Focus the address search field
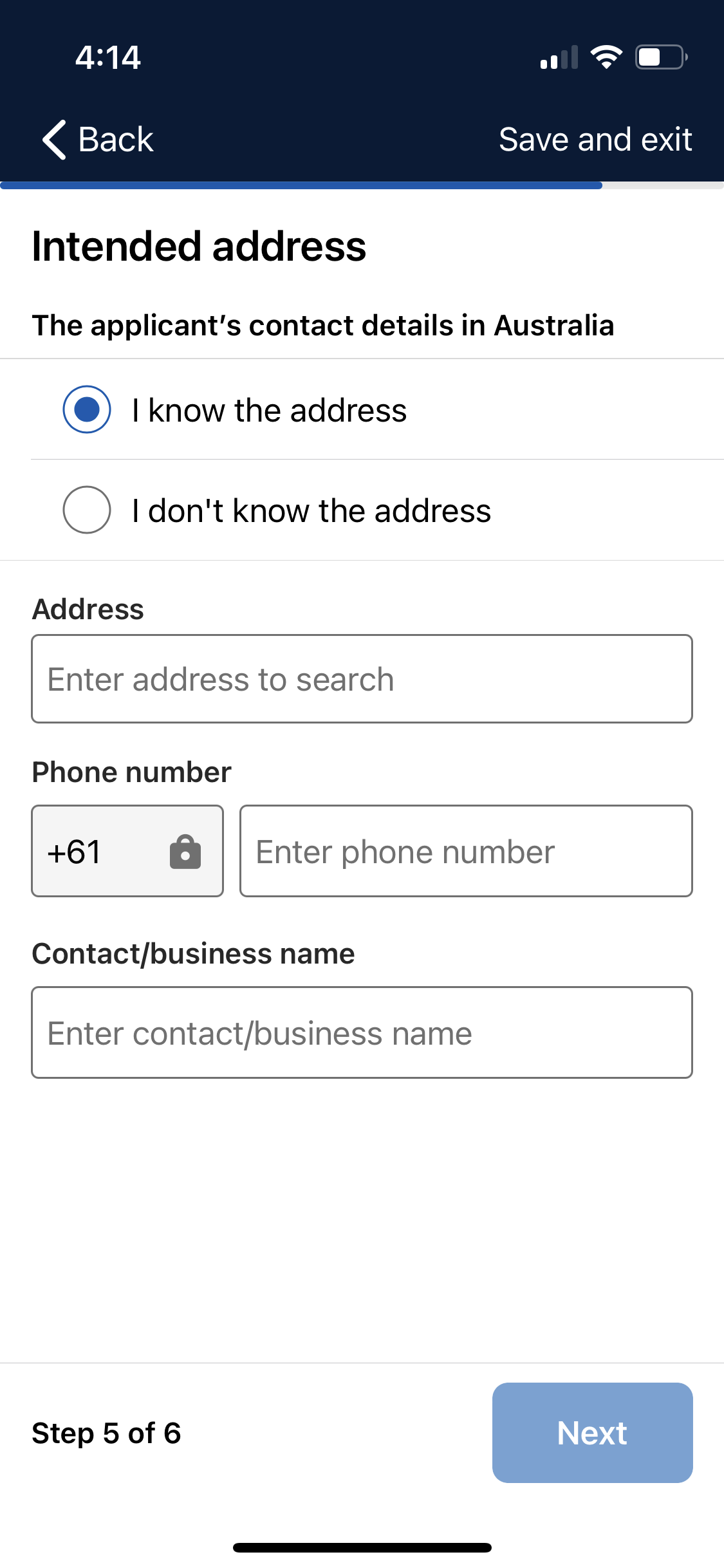This screenshot has width=724, height=1568. [x=362, y=679]
